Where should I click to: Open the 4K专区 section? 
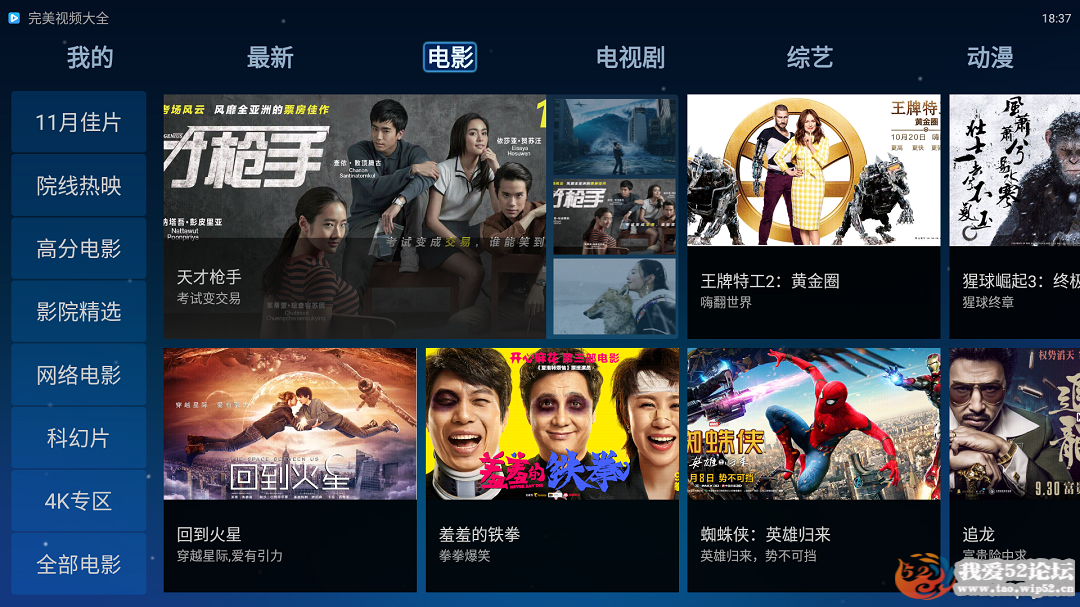click(79, 501)
